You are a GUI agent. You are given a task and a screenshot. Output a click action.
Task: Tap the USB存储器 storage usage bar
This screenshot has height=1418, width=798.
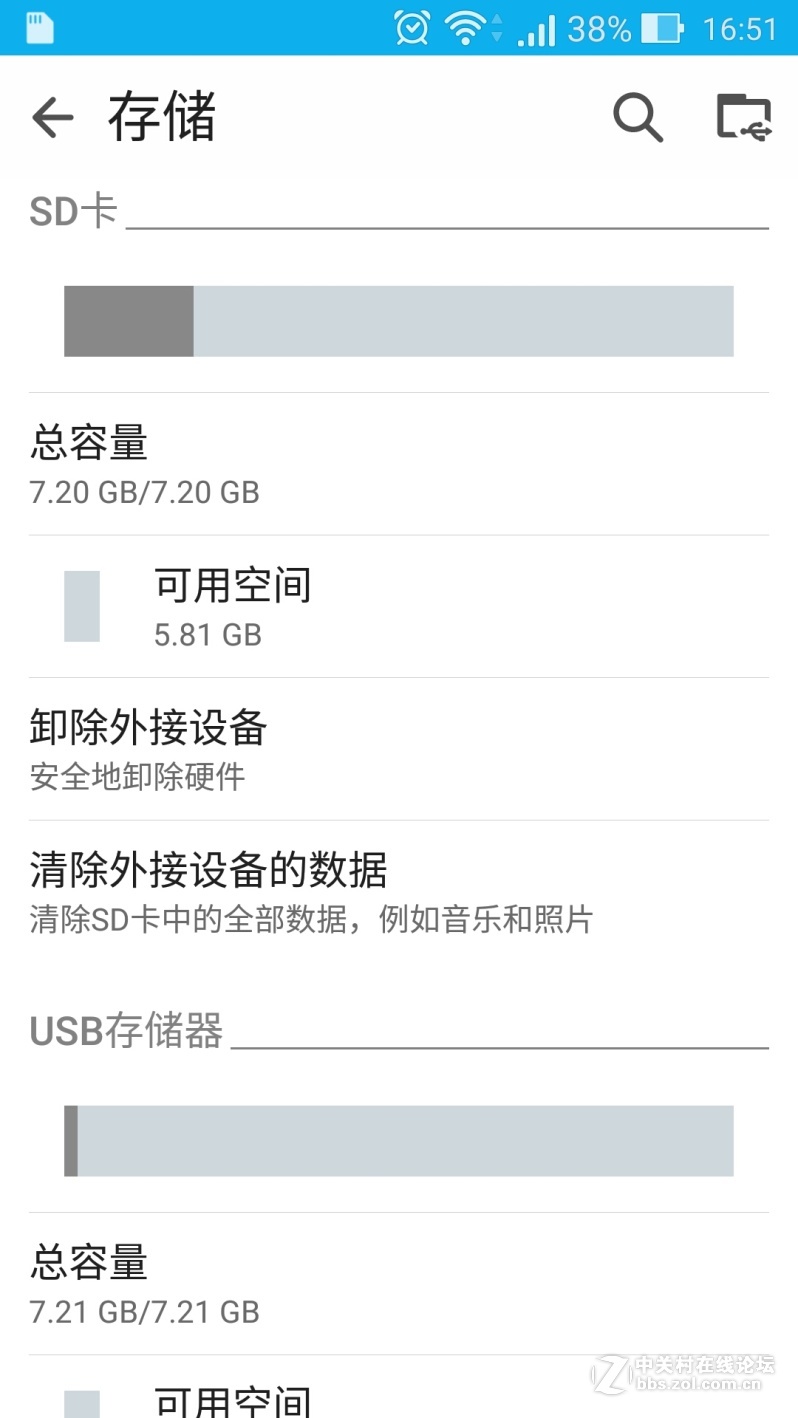(399, 1140)
